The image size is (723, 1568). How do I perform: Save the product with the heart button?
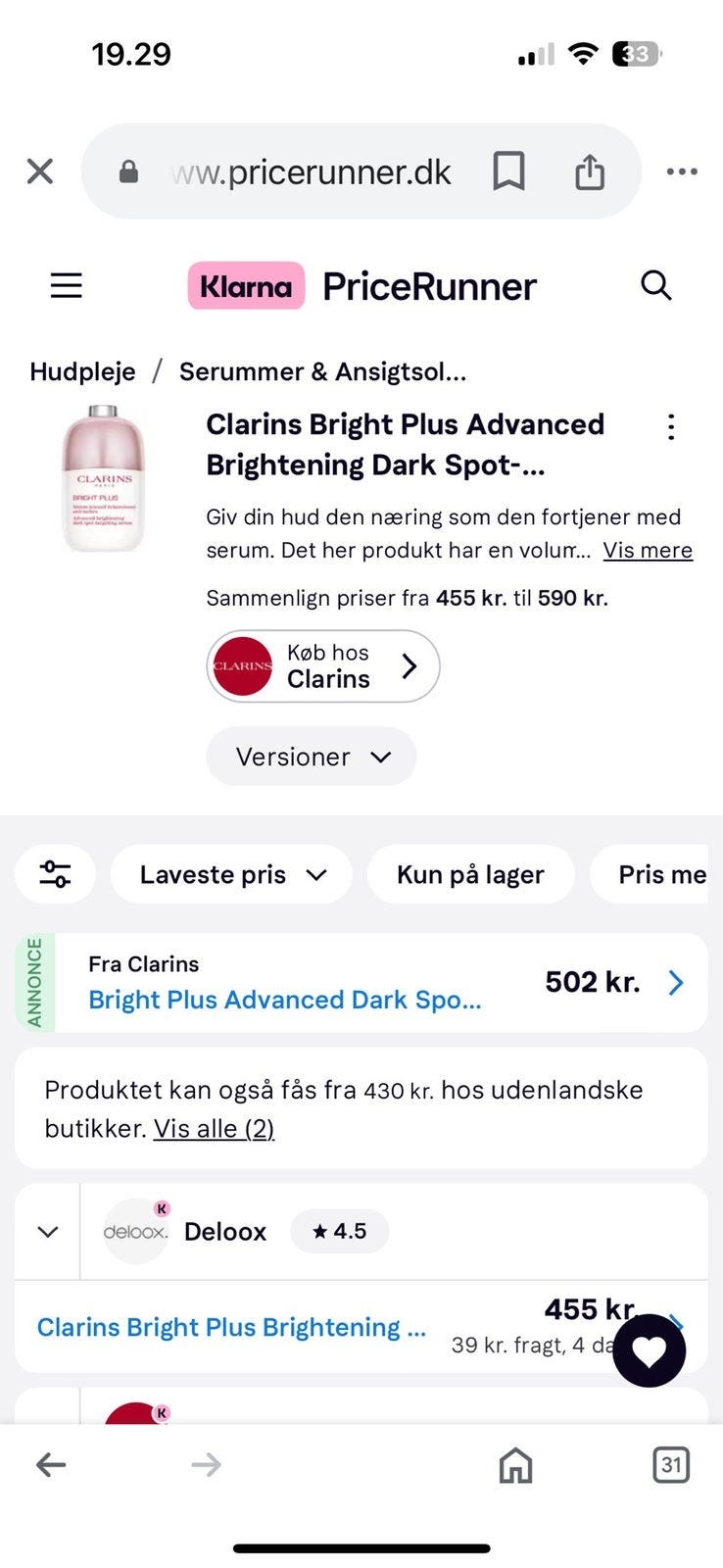click(x=649, y=1350)
